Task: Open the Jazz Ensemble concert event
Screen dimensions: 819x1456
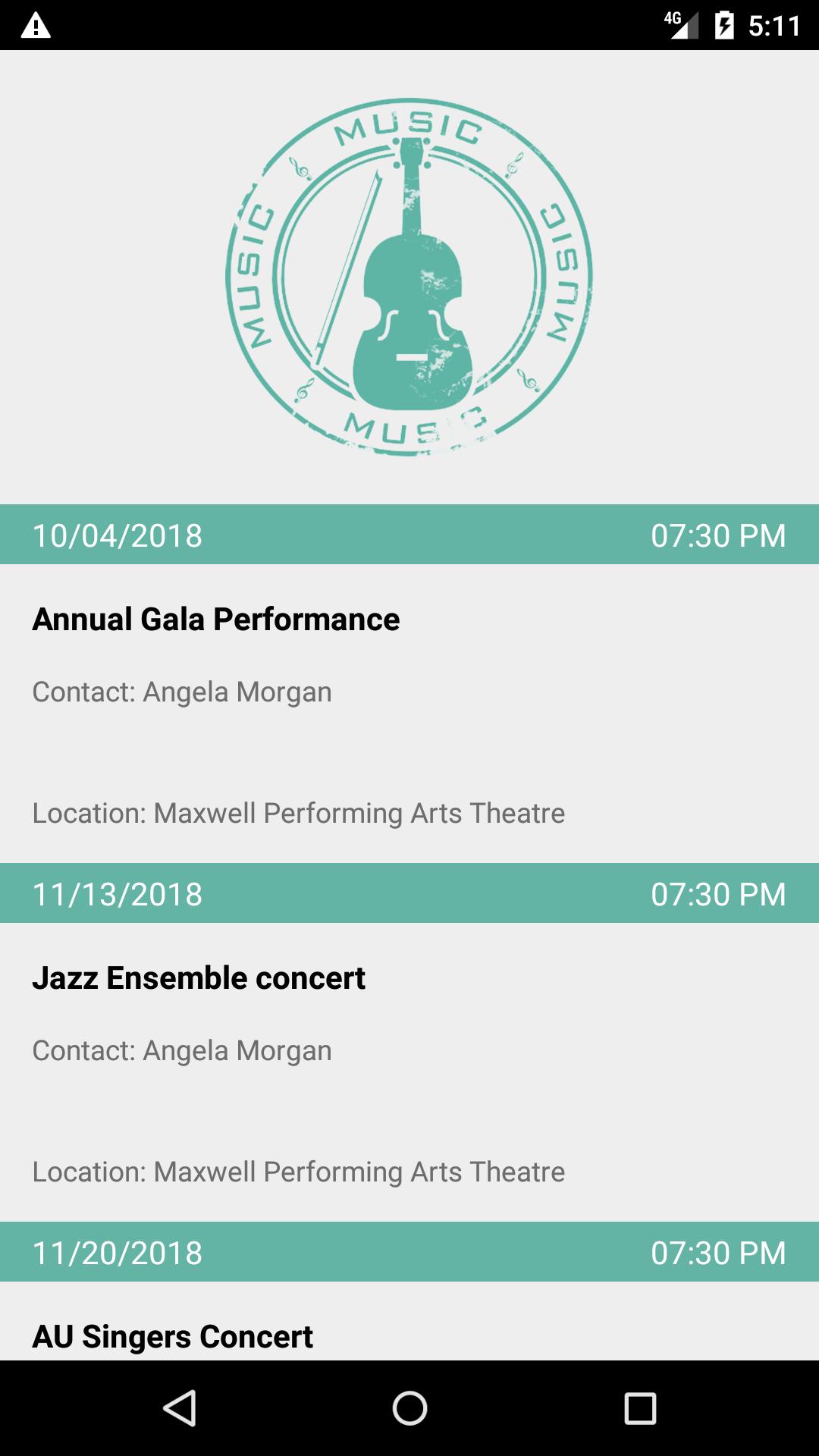Action: coord(199,978)
